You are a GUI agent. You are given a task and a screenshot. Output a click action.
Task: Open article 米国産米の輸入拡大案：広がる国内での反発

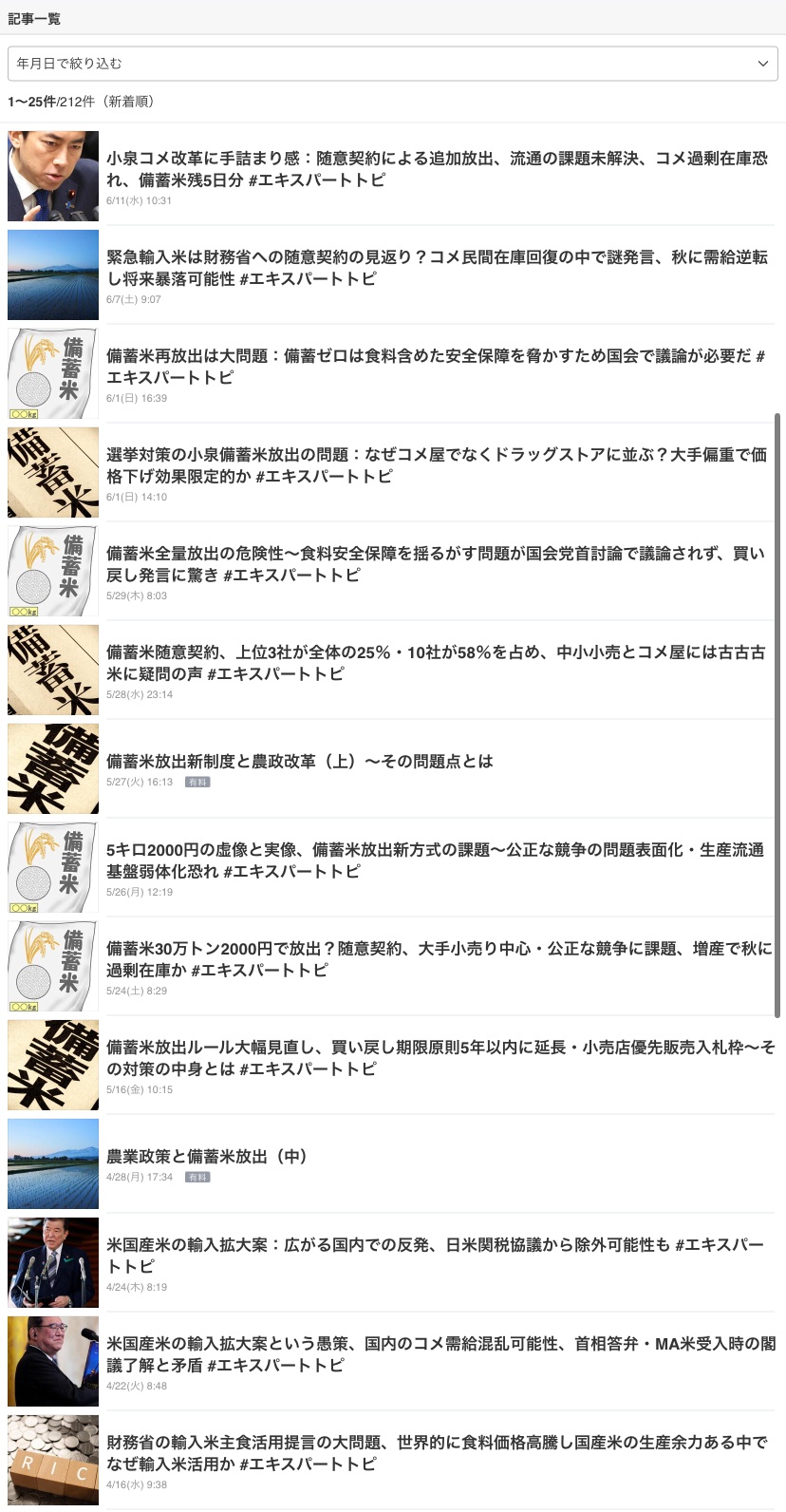coord(391,1262)
